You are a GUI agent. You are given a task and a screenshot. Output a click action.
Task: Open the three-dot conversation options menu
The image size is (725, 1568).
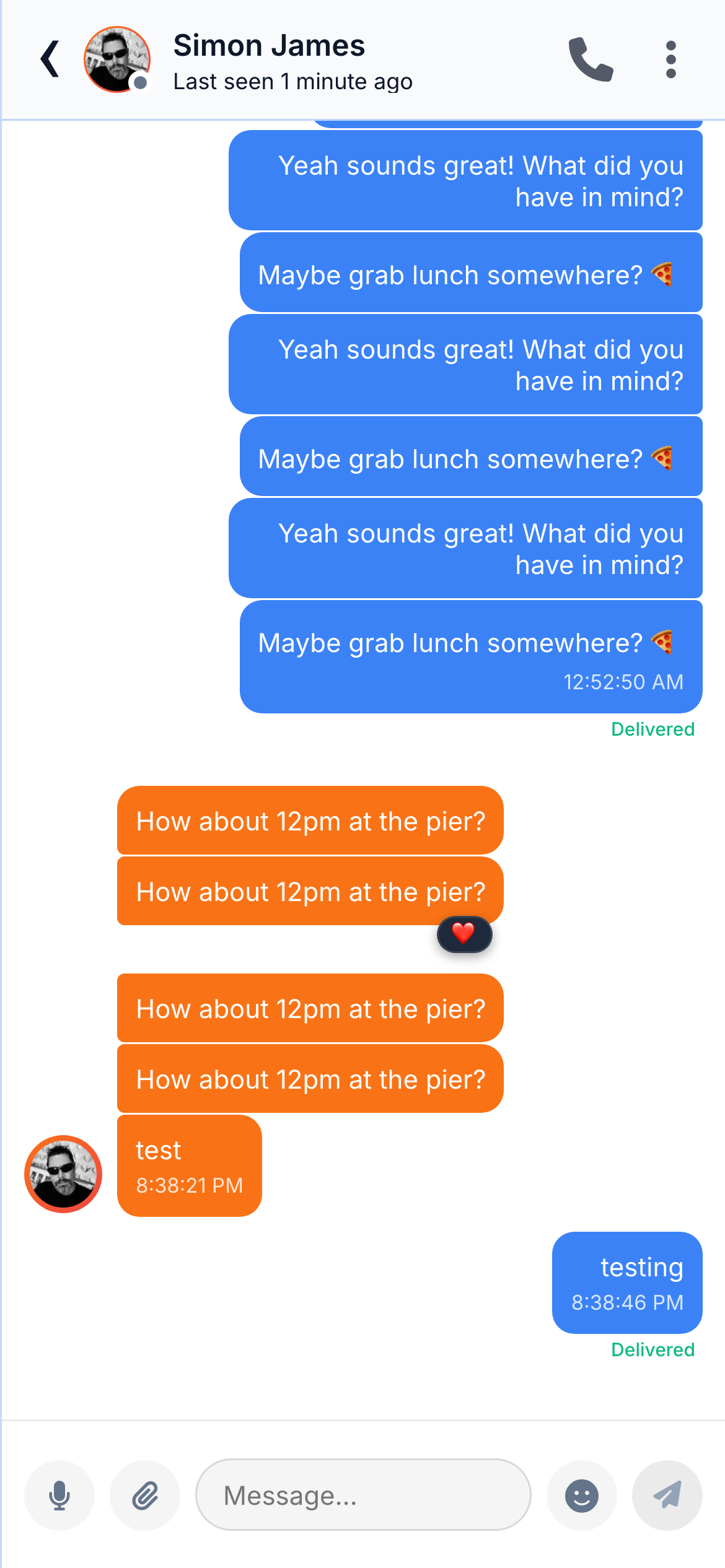(x=670, y=58)
